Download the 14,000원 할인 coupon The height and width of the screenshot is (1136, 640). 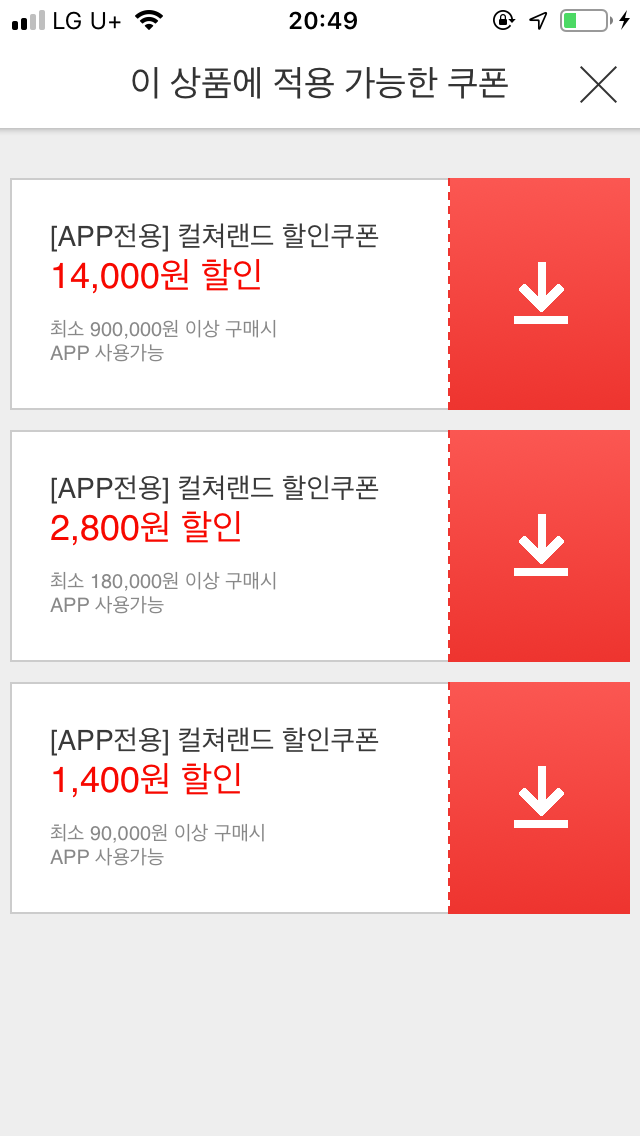(540, 294)
